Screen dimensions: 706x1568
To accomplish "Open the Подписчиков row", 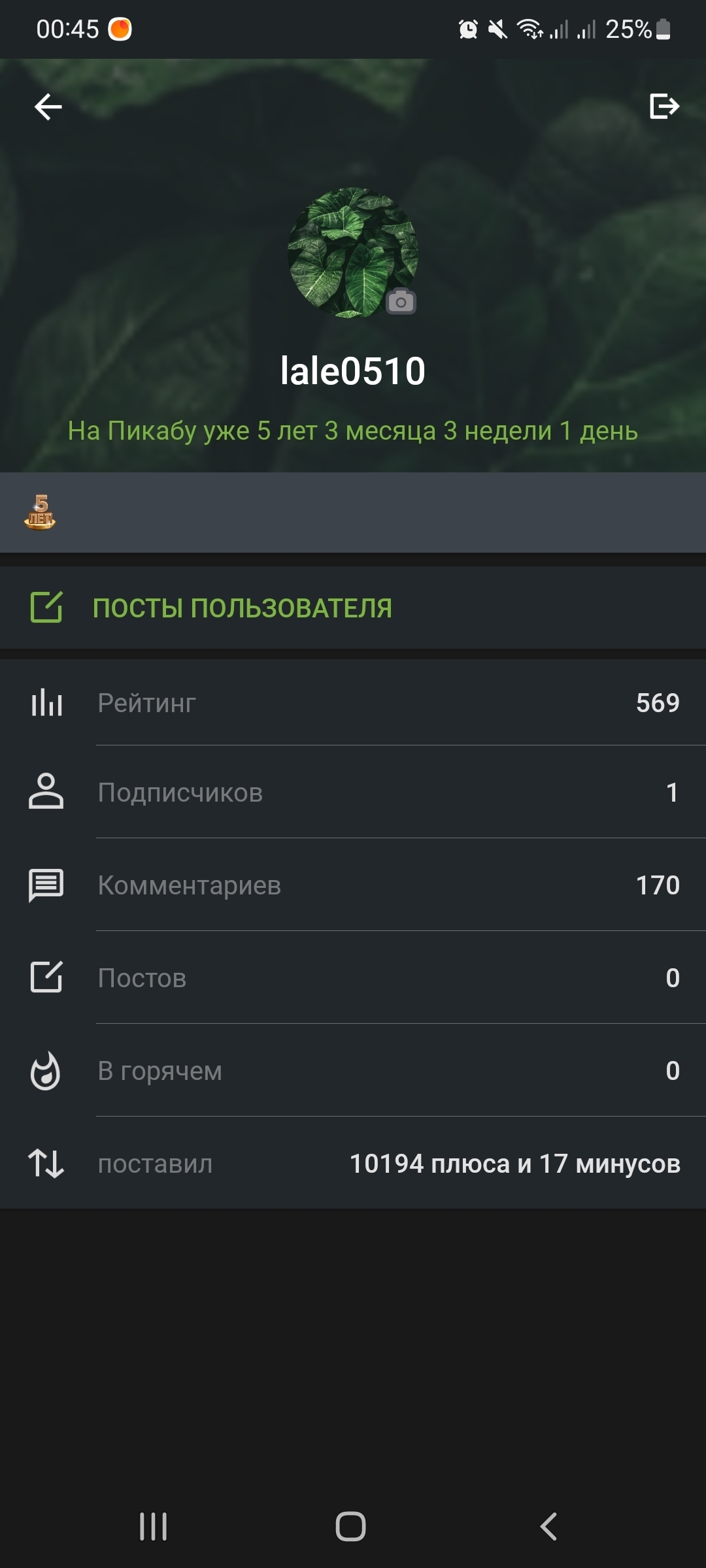I will pyautogui.click(x=353, y=792).
